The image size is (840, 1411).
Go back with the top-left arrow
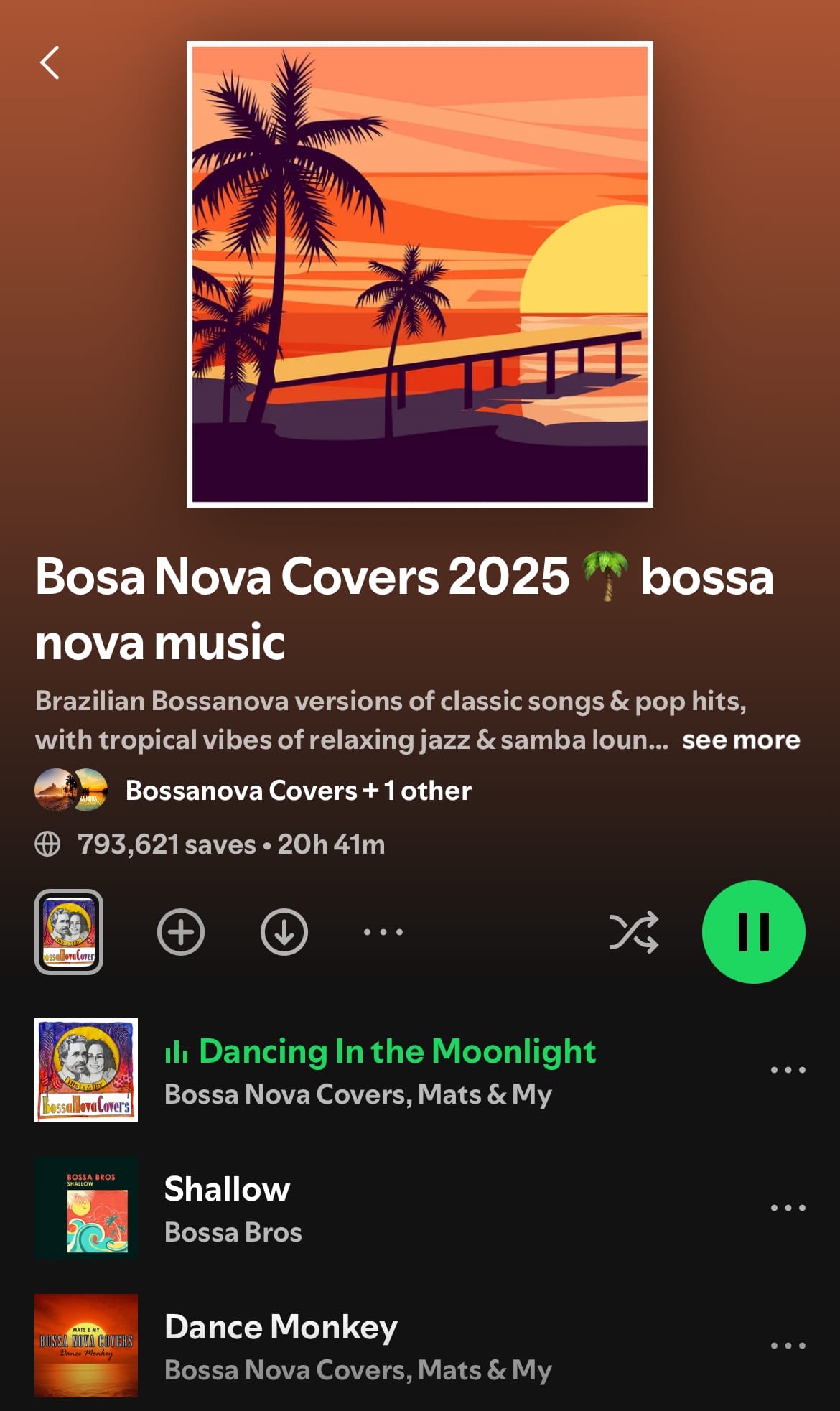coord(50,62)
